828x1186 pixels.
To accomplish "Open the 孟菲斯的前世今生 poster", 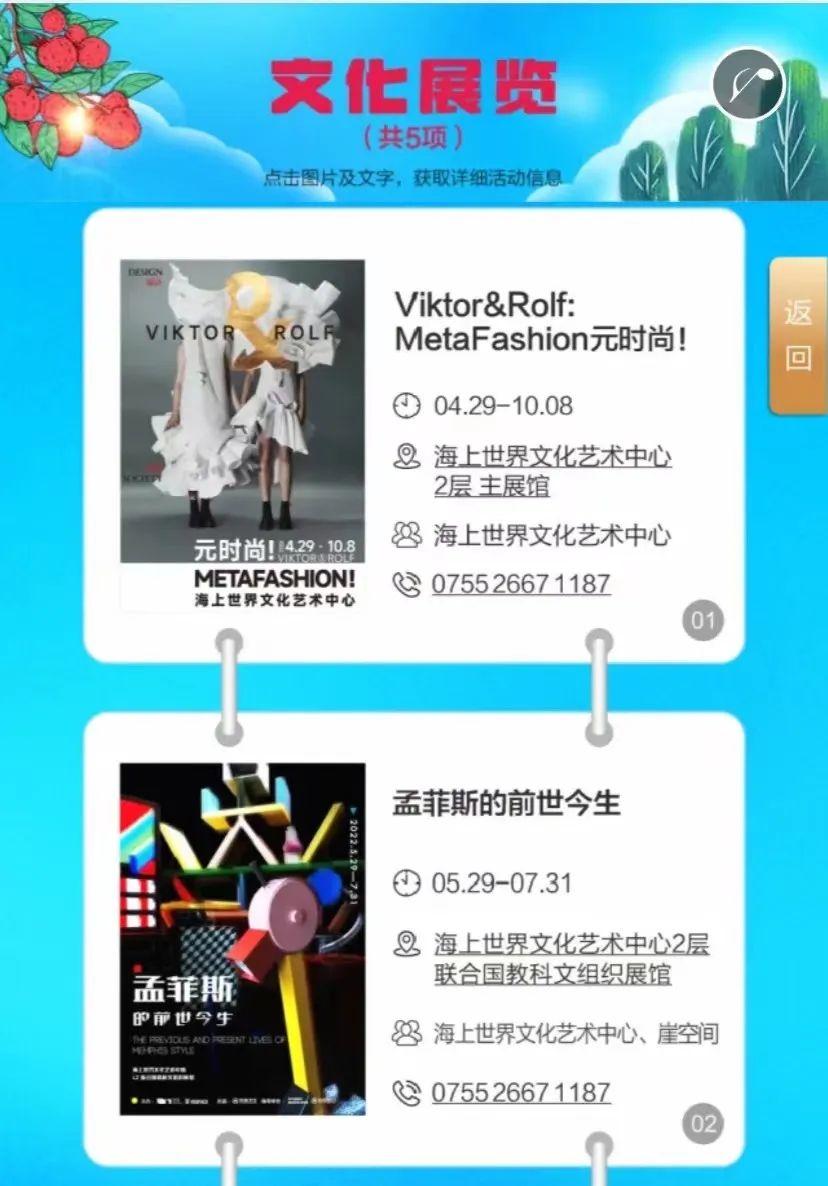I will pos(242,939).
